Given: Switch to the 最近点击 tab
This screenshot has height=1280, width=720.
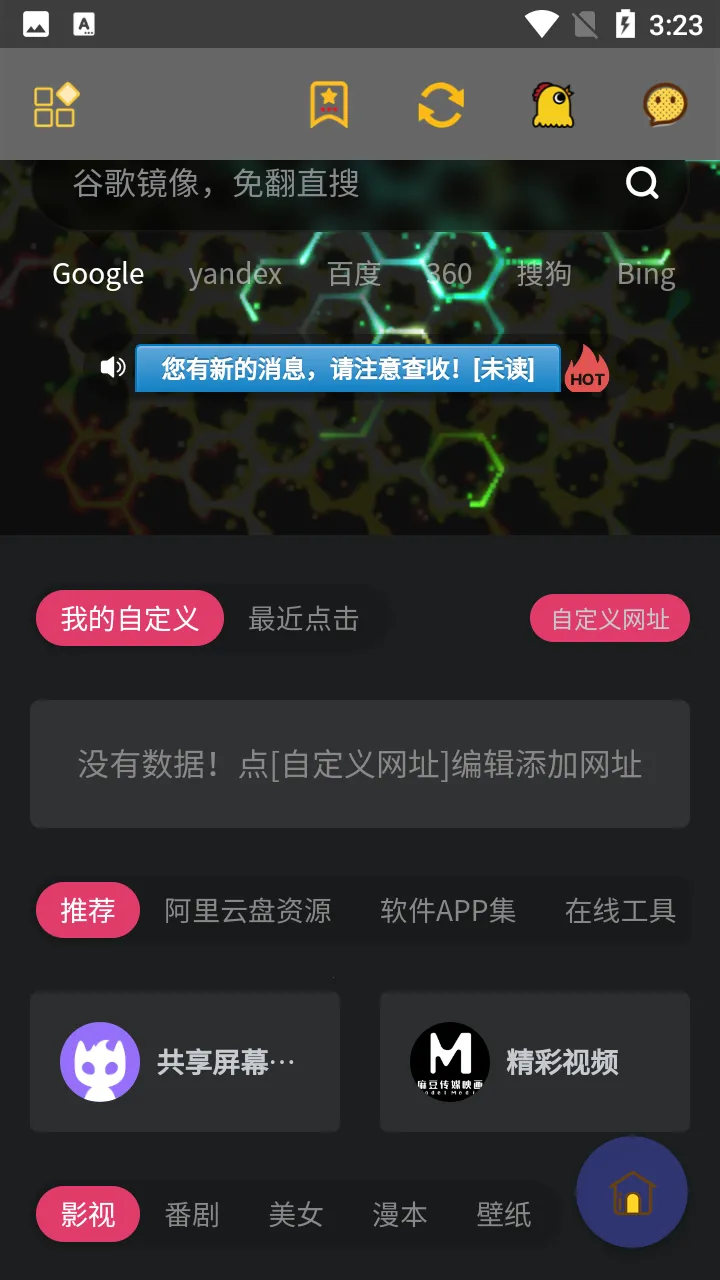Looking at the screenshot, I should tap(303, 619).
